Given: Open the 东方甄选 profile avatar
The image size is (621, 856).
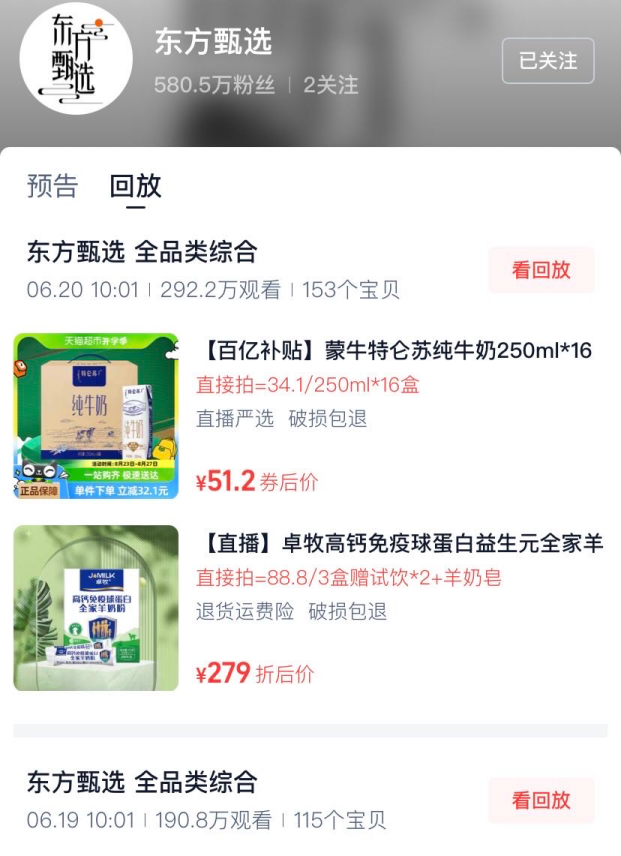Looking at the screenshot, I should tap(76, 59).
